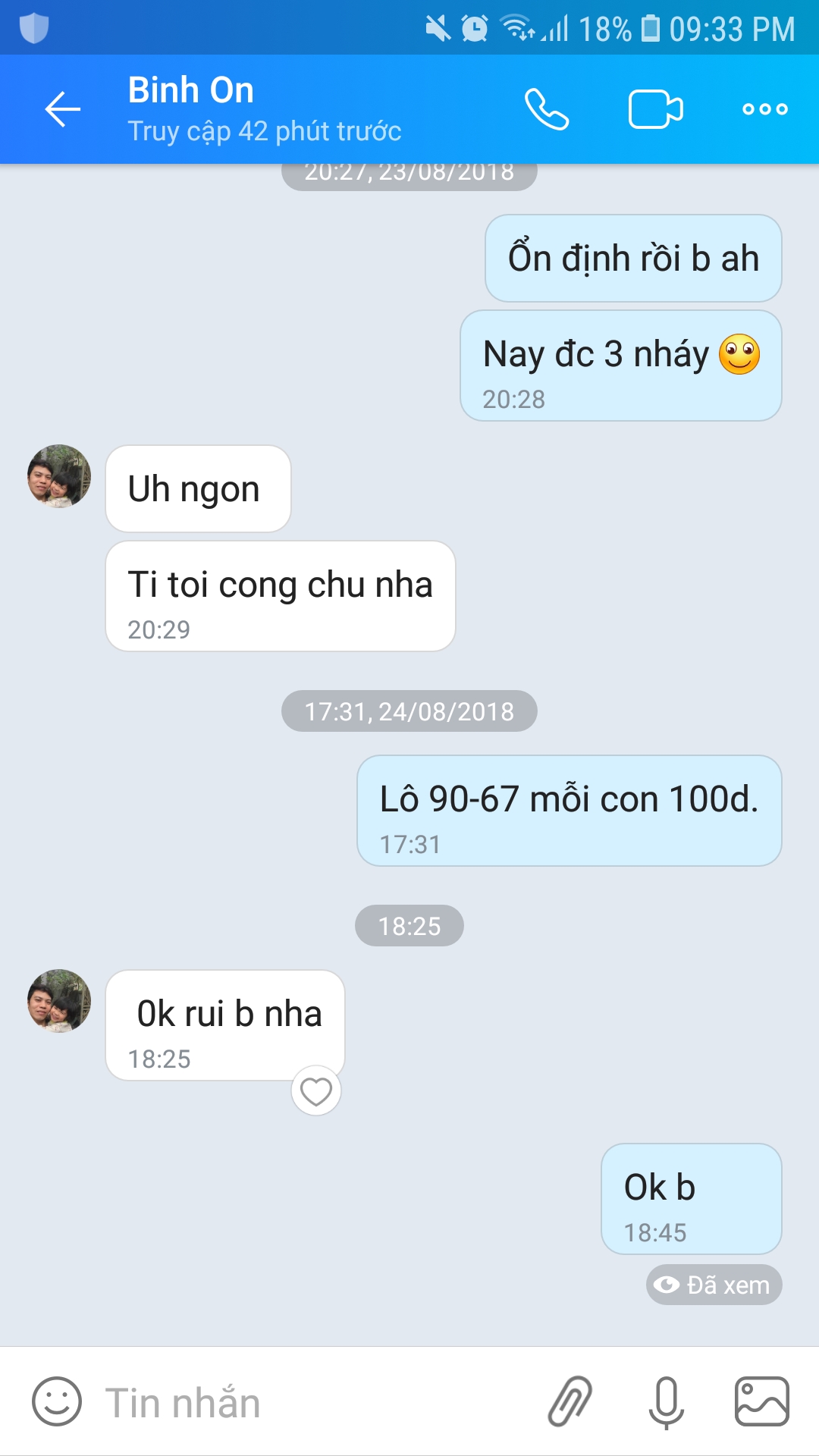View avatar beside "Uh ngon" message
This screenshot has height=1456, width=819.
pos(59,476)
